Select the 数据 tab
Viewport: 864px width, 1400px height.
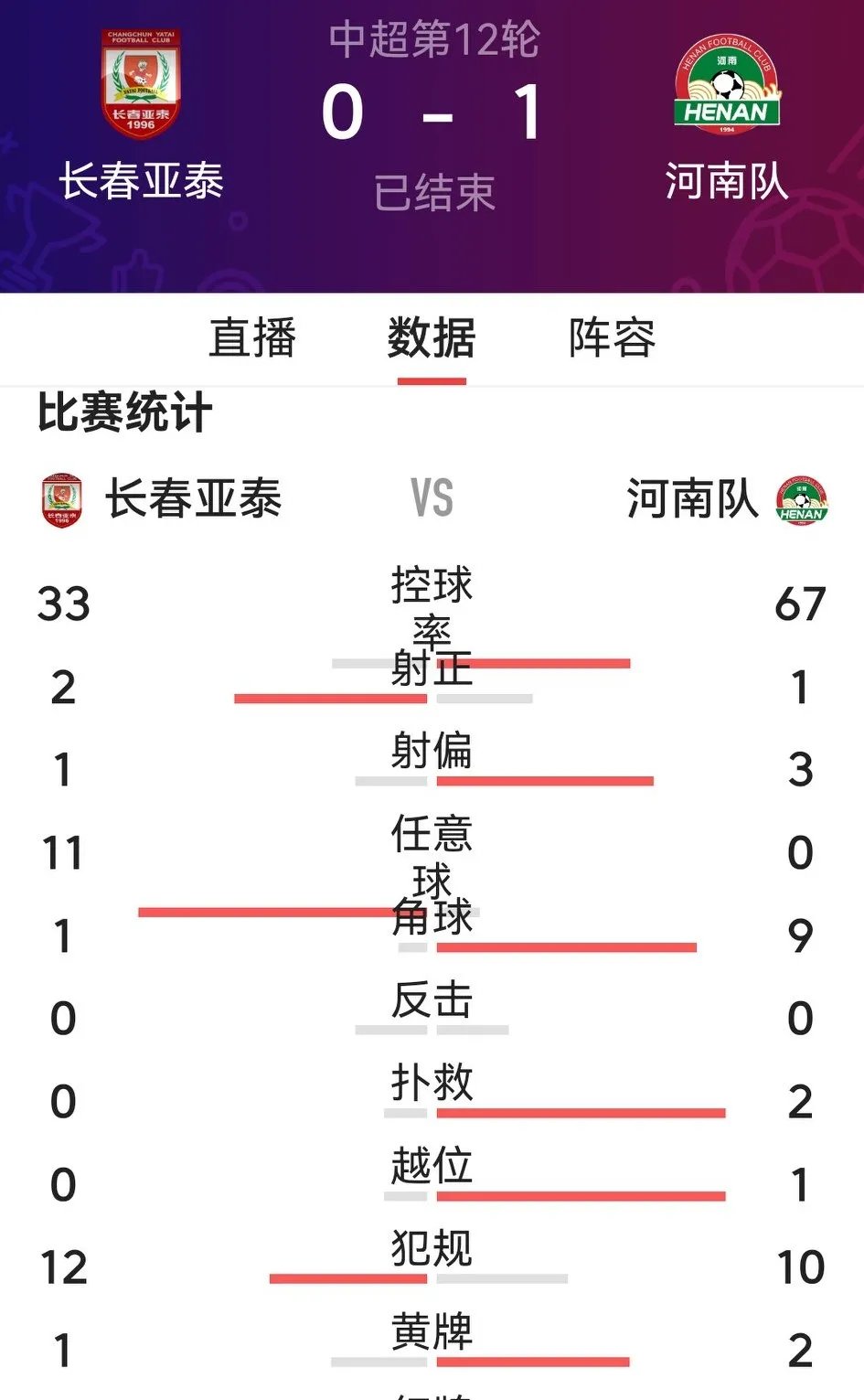[x=432, y=337]
